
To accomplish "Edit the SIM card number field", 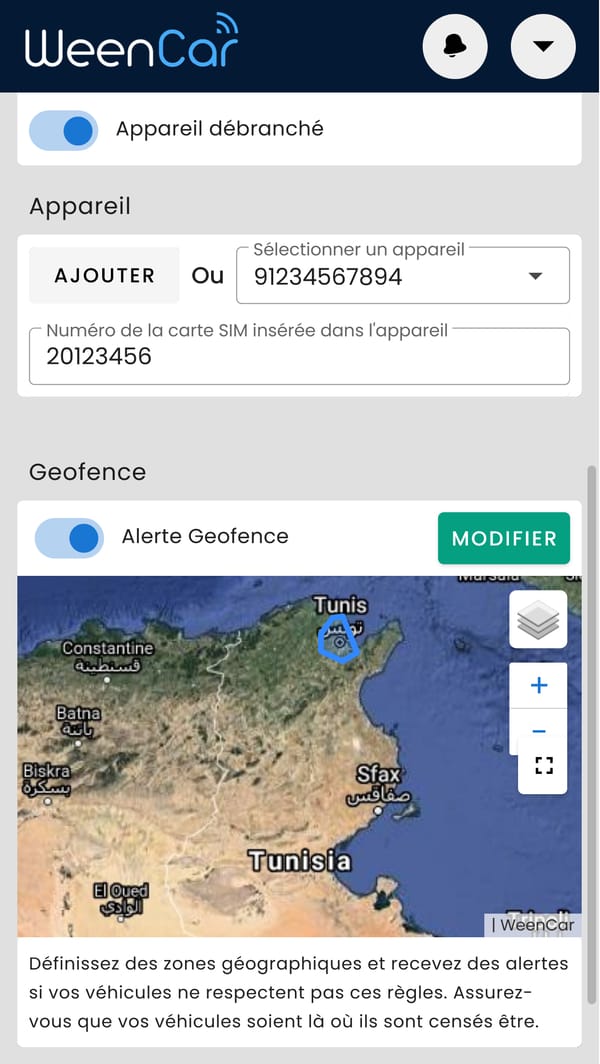I will pos(299,356).
